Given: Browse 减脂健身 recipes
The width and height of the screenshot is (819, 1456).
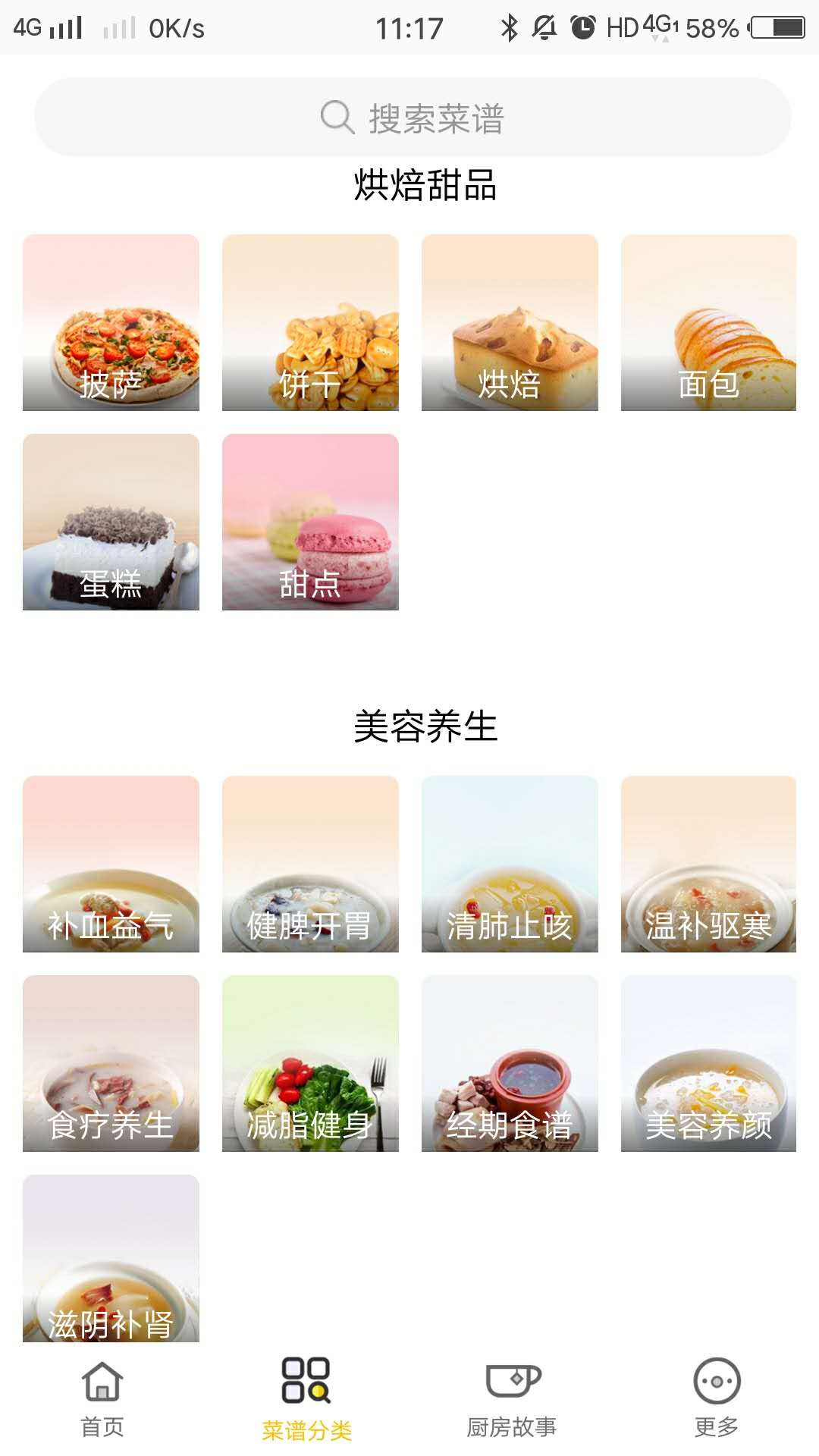Looking at the screenshot, I should coord(310,1063).
